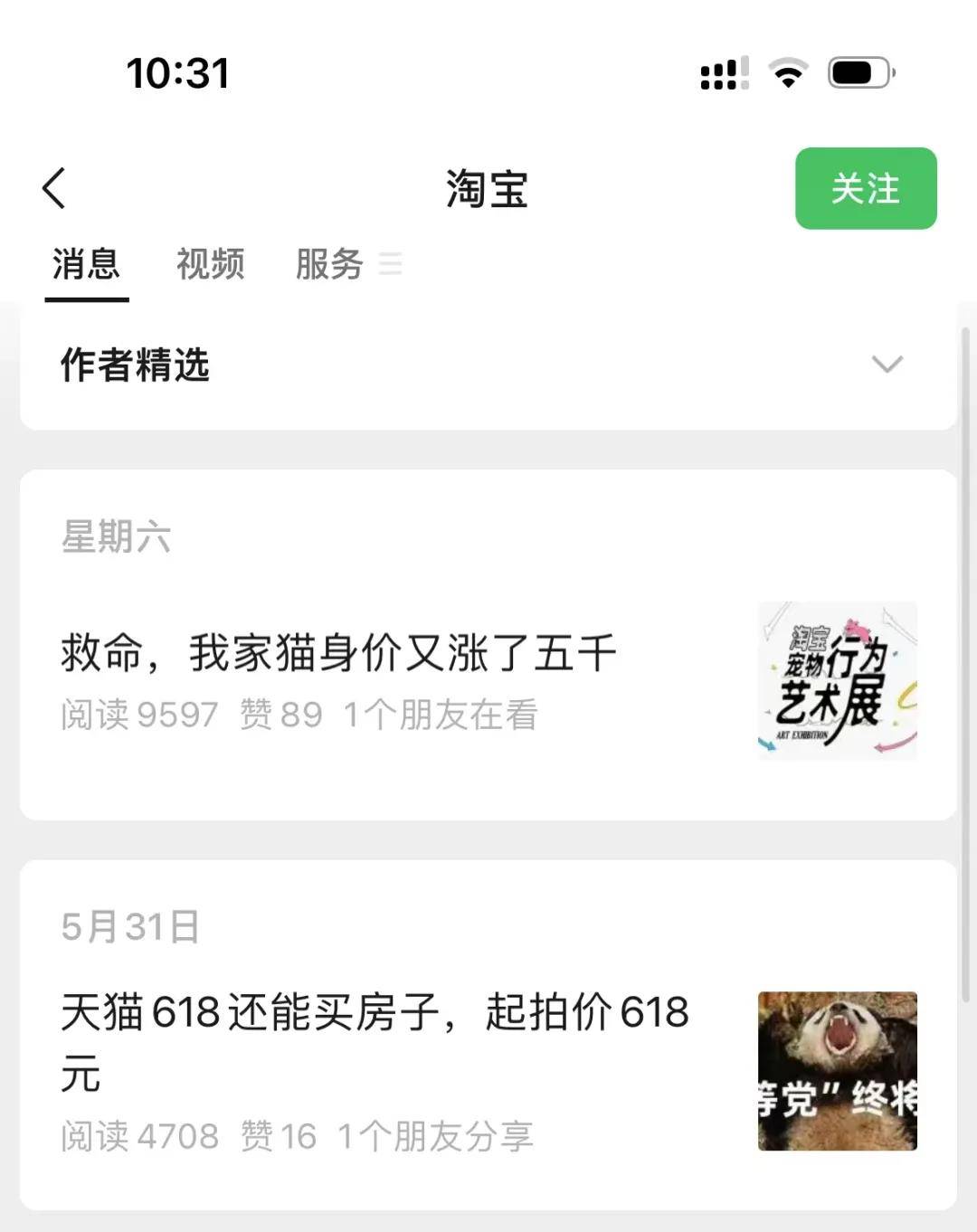Select the 消息 tab
Viewport: 977px width, 1232px height.
click(87, 263)
